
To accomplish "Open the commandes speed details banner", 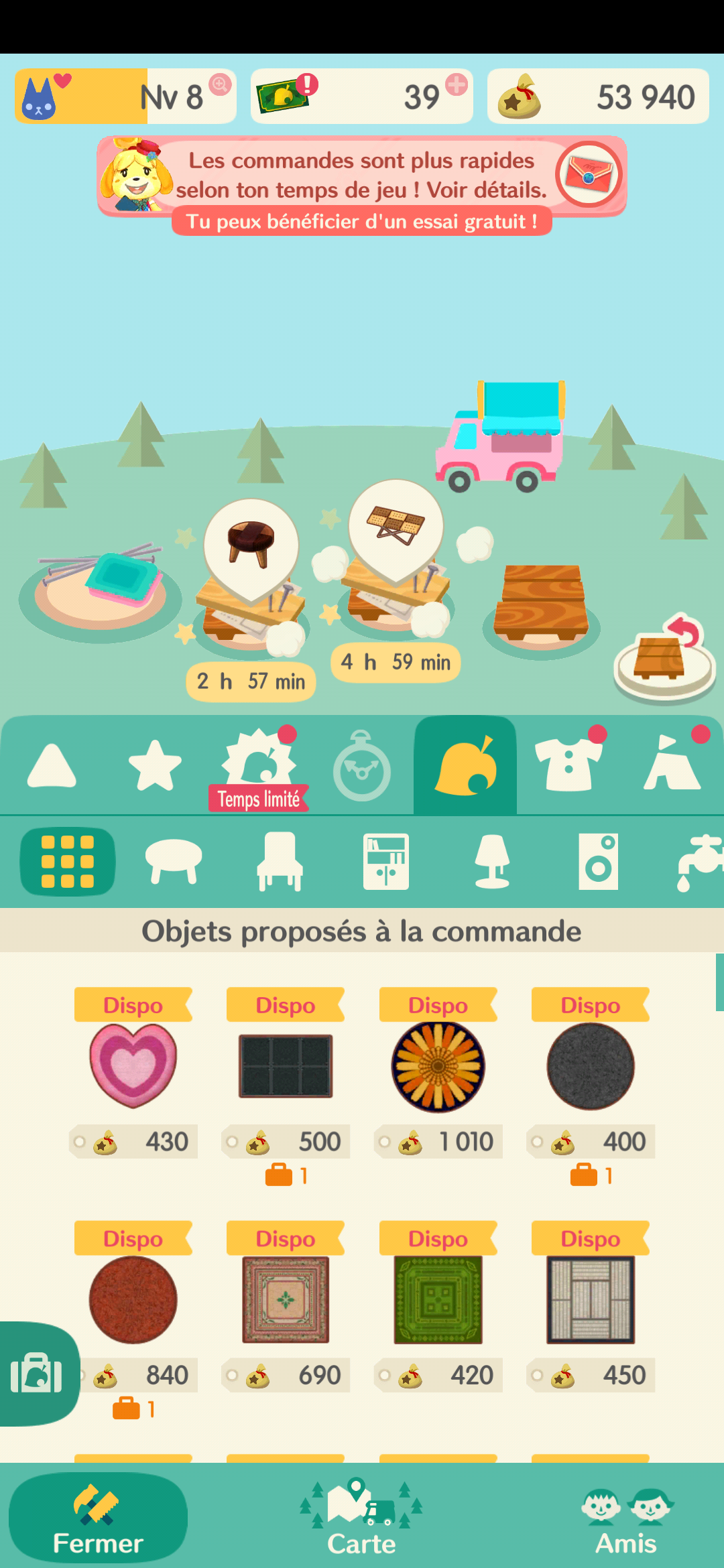I will pos(361,176).
